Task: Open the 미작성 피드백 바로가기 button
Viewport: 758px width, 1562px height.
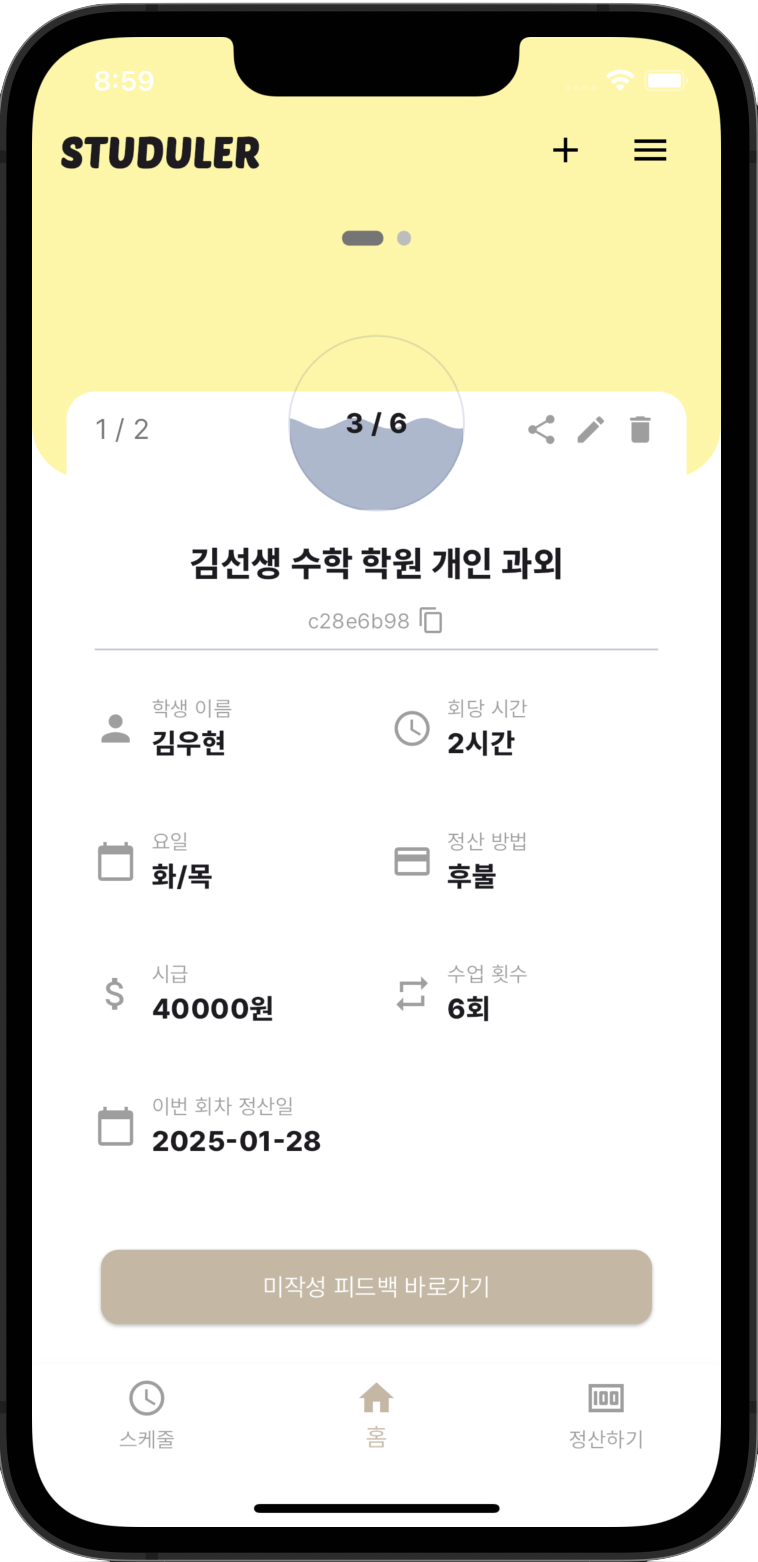Action: [376, 1287]
